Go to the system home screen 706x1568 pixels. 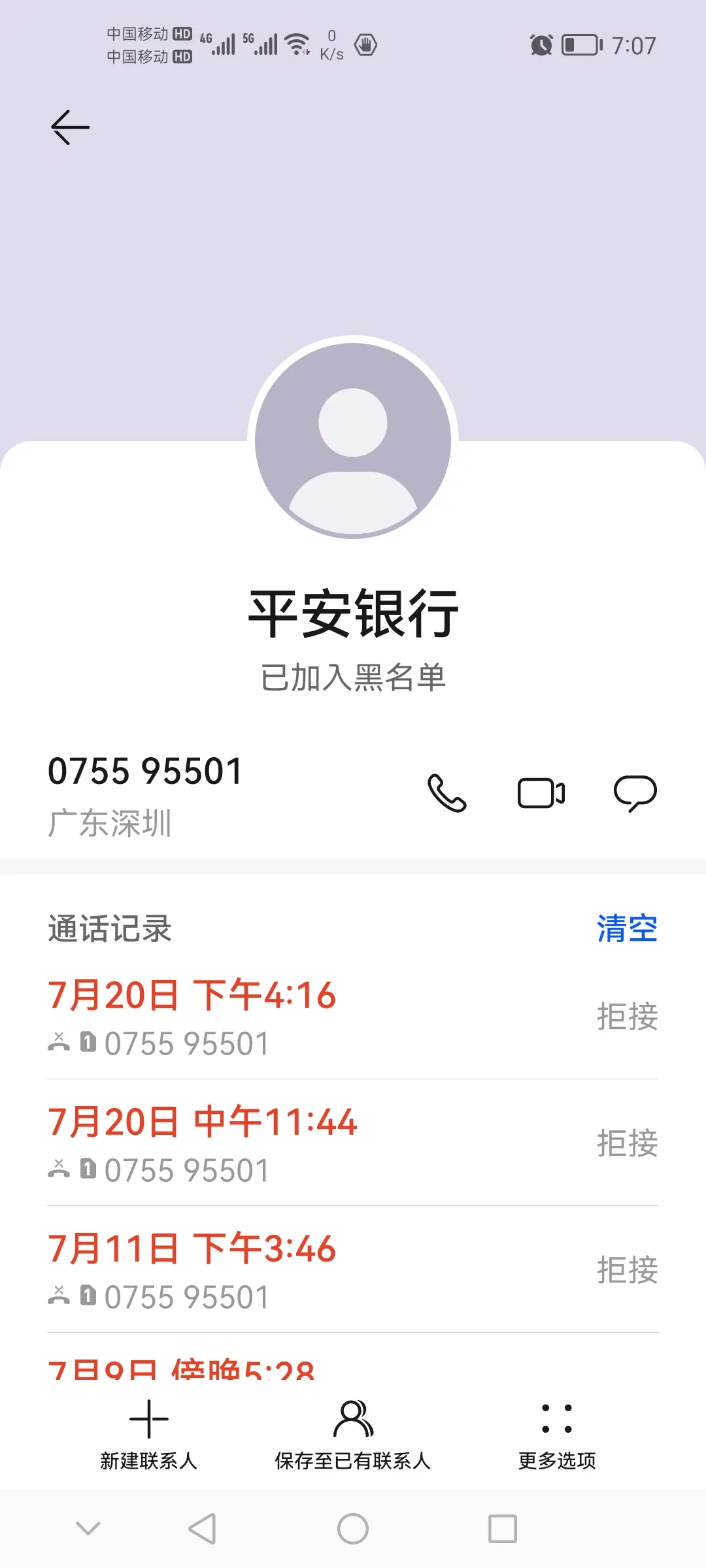(353, 1529)
